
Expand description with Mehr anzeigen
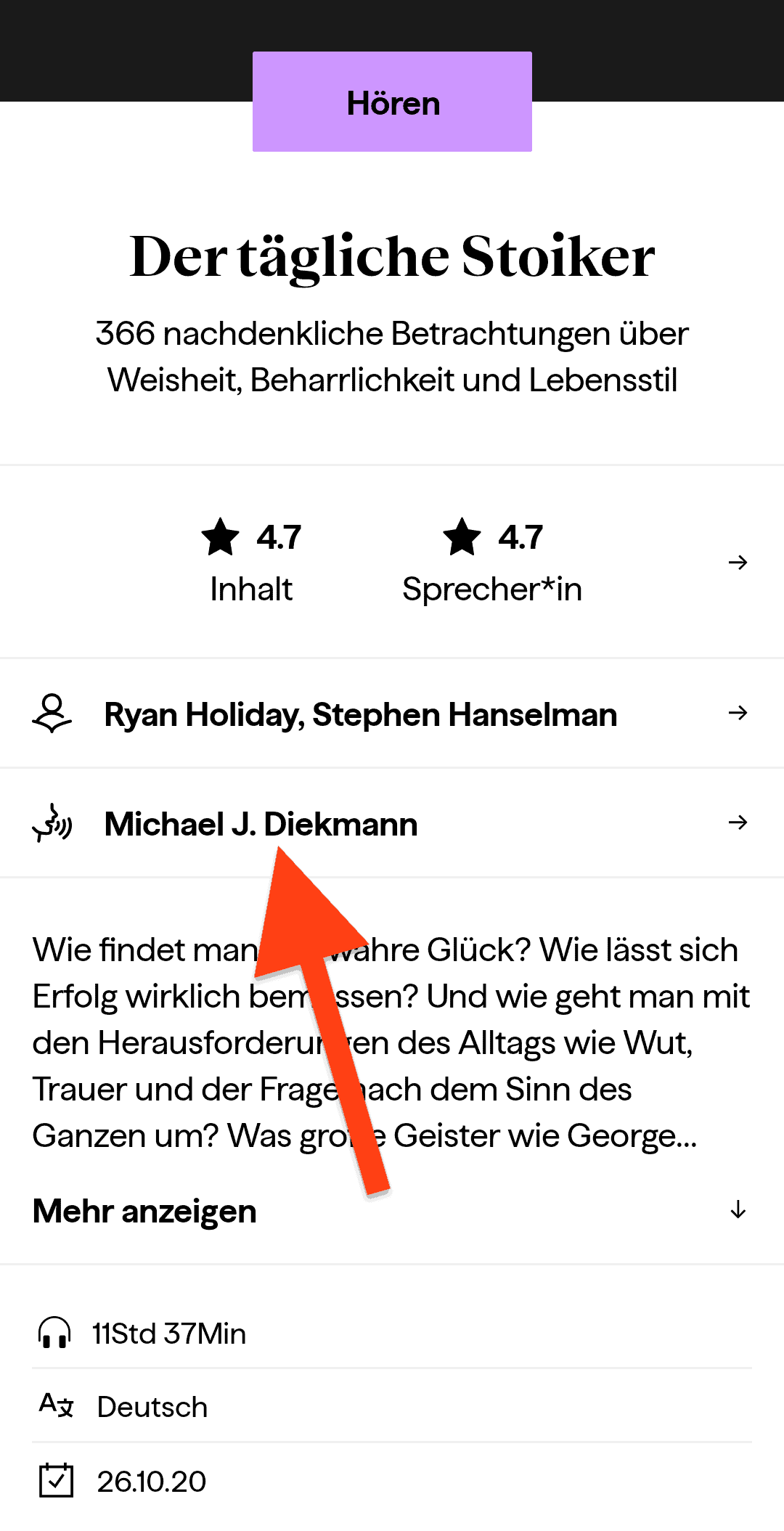pos(145,1211)
